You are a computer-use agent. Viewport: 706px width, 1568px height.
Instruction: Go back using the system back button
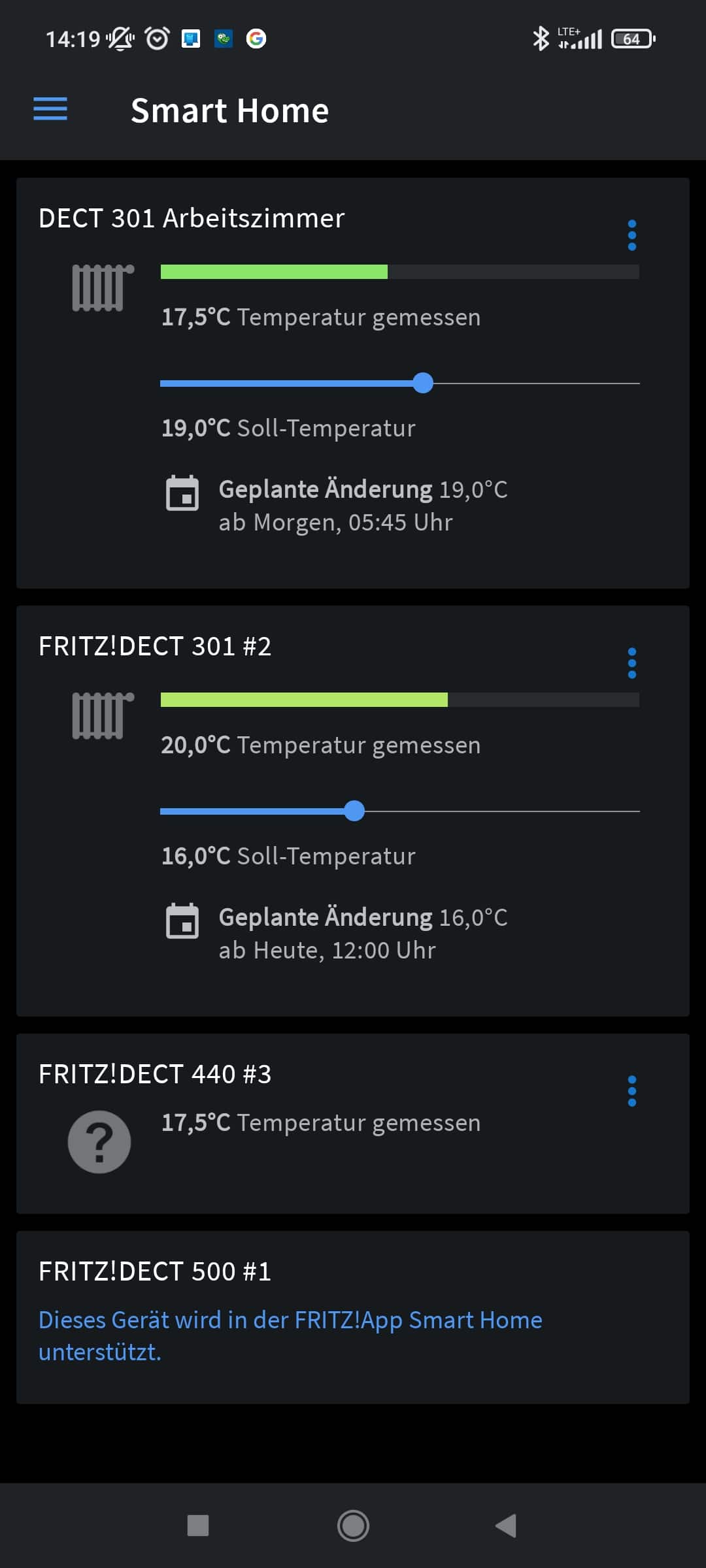[506, 1526]
